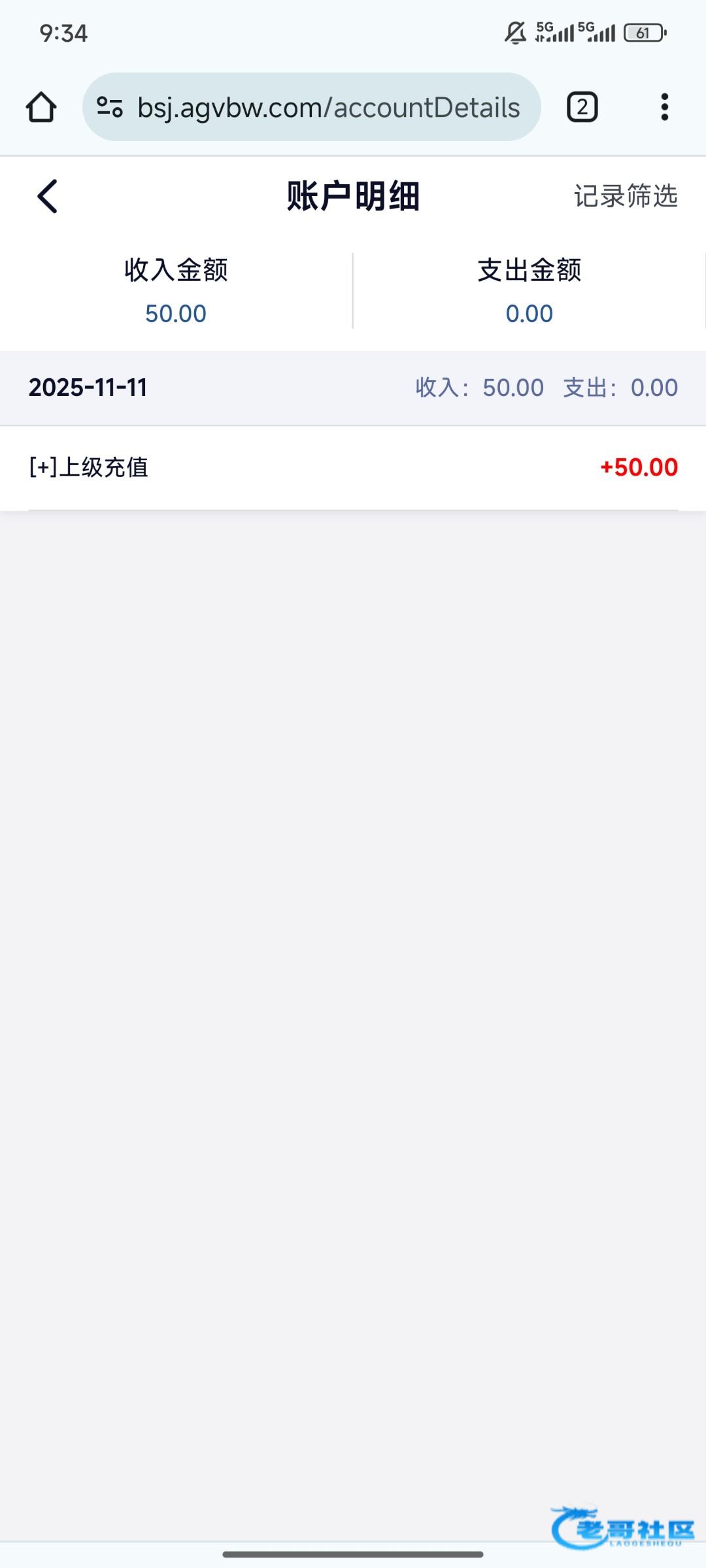The width and height of the screenshot is (706, 1568).
Task: Go back from 账户明细 page
Action: (47, 196)
